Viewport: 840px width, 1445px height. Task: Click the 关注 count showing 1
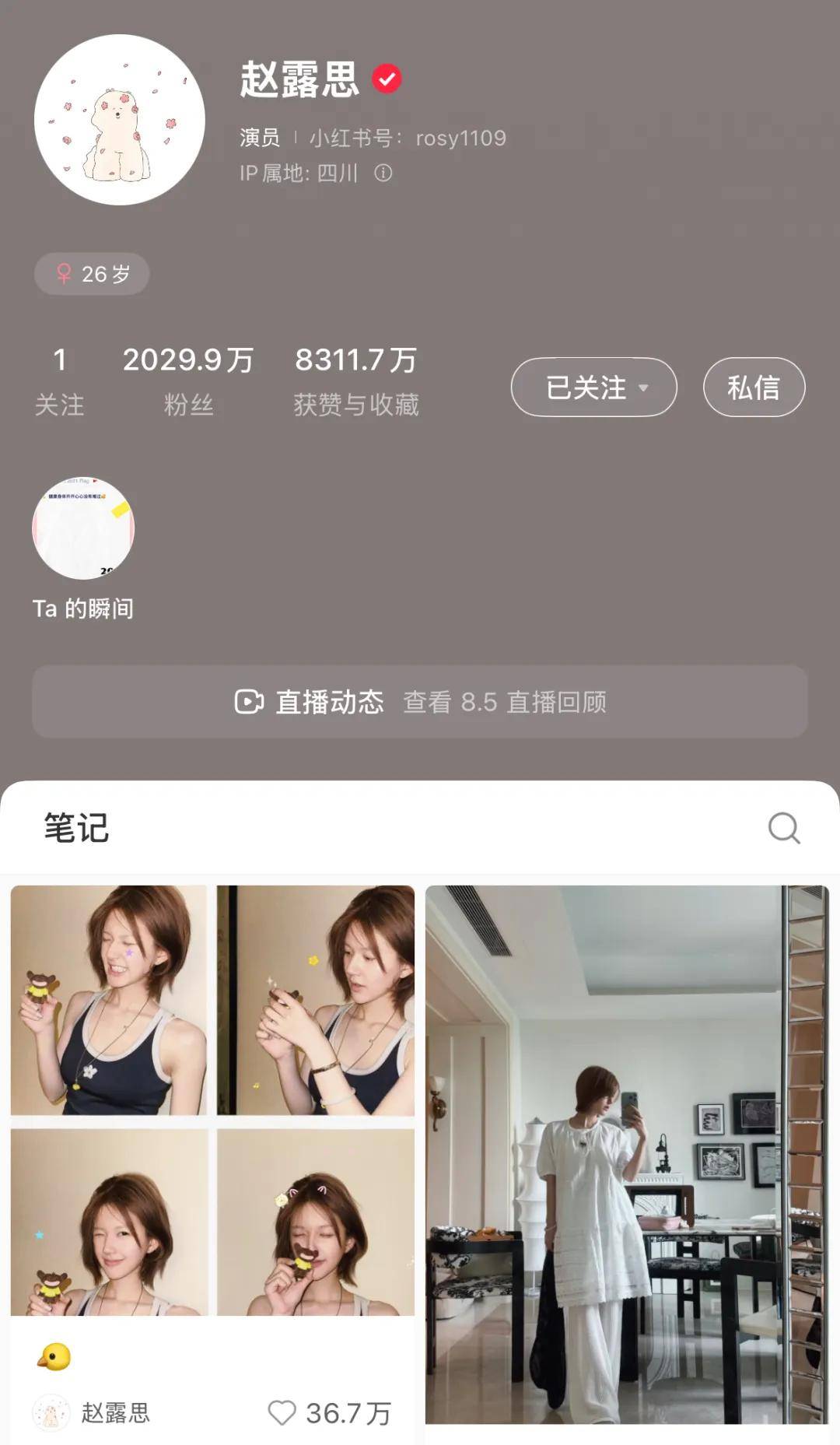[x=61, y=380]
